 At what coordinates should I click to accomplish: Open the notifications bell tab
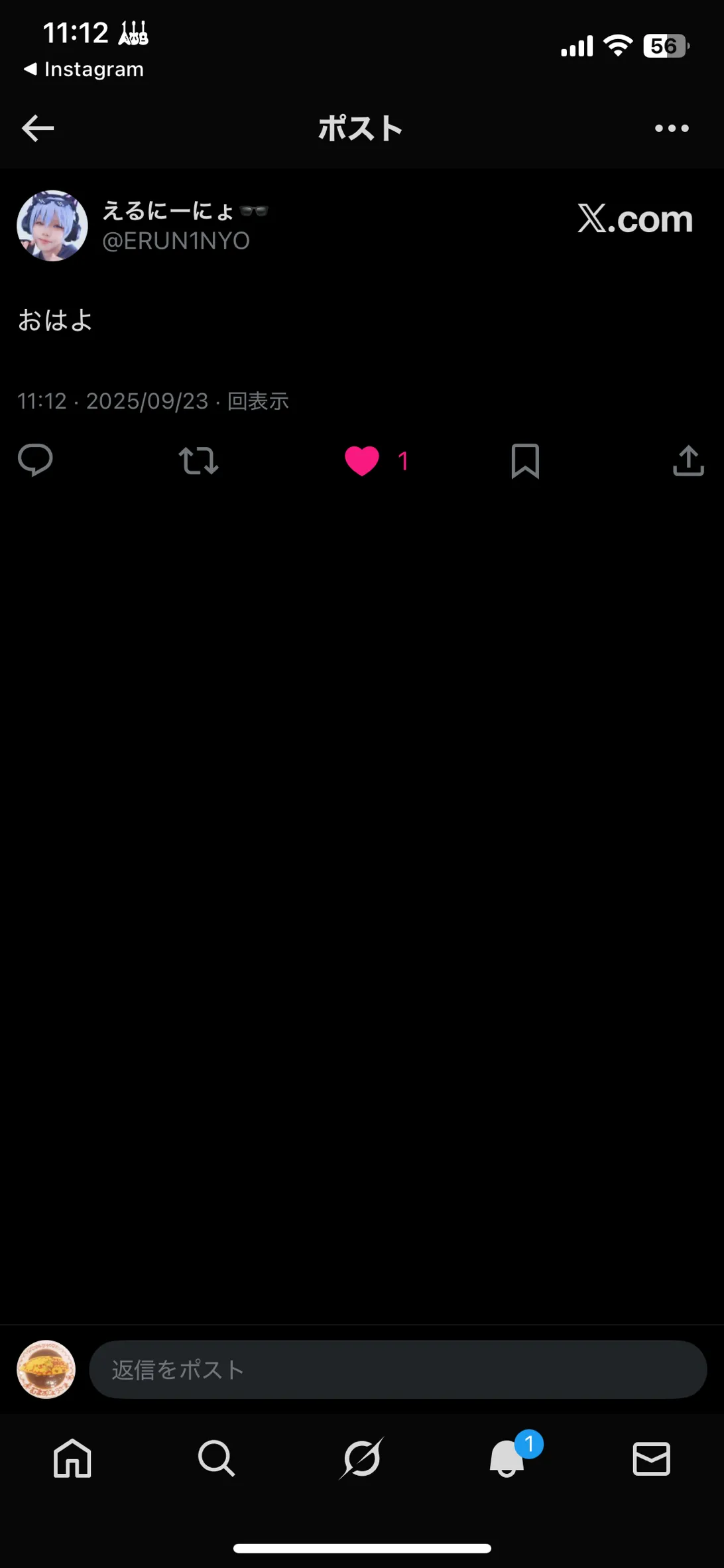point(507,1458)
